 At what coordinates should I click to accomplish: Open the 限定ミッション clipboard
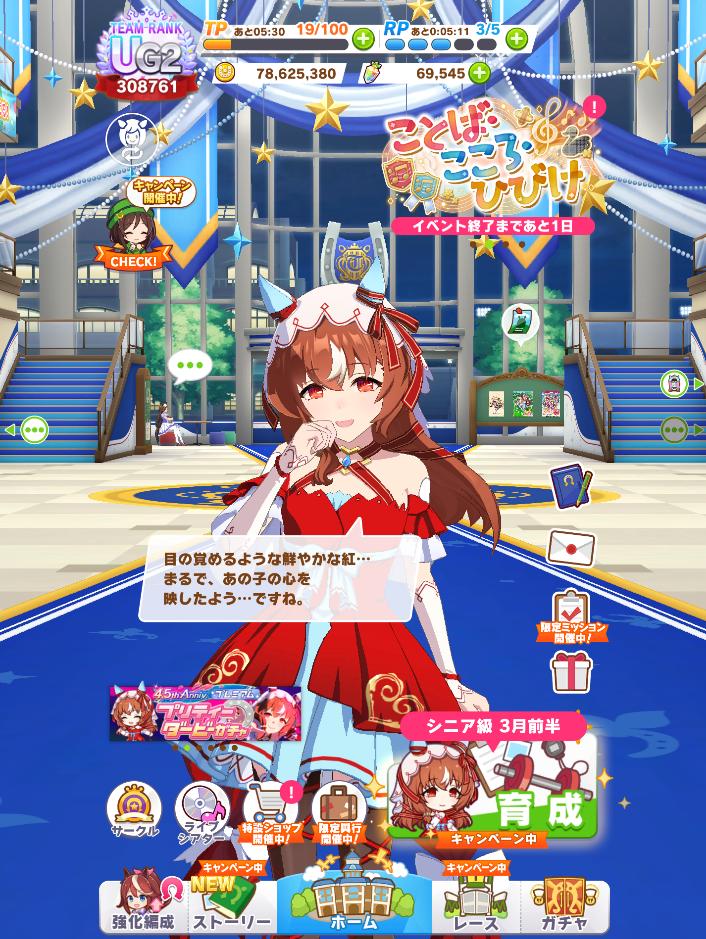[572, 614]
